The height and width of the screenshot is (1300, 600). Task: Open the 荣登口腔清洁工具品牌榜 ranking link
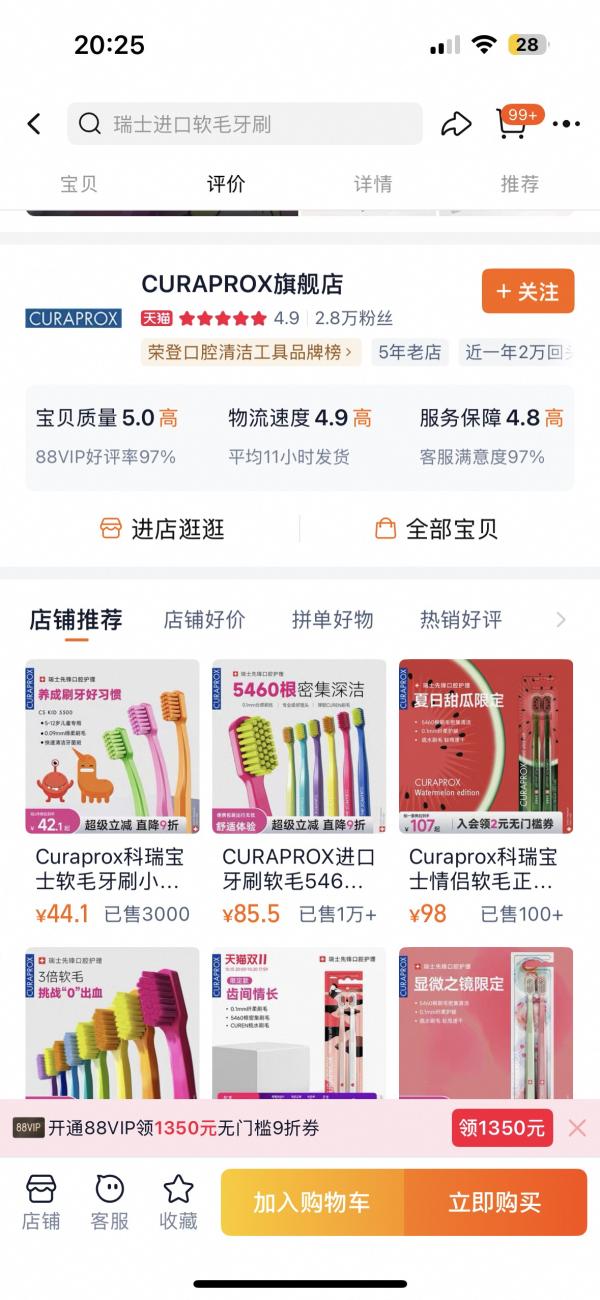point(251,352)
